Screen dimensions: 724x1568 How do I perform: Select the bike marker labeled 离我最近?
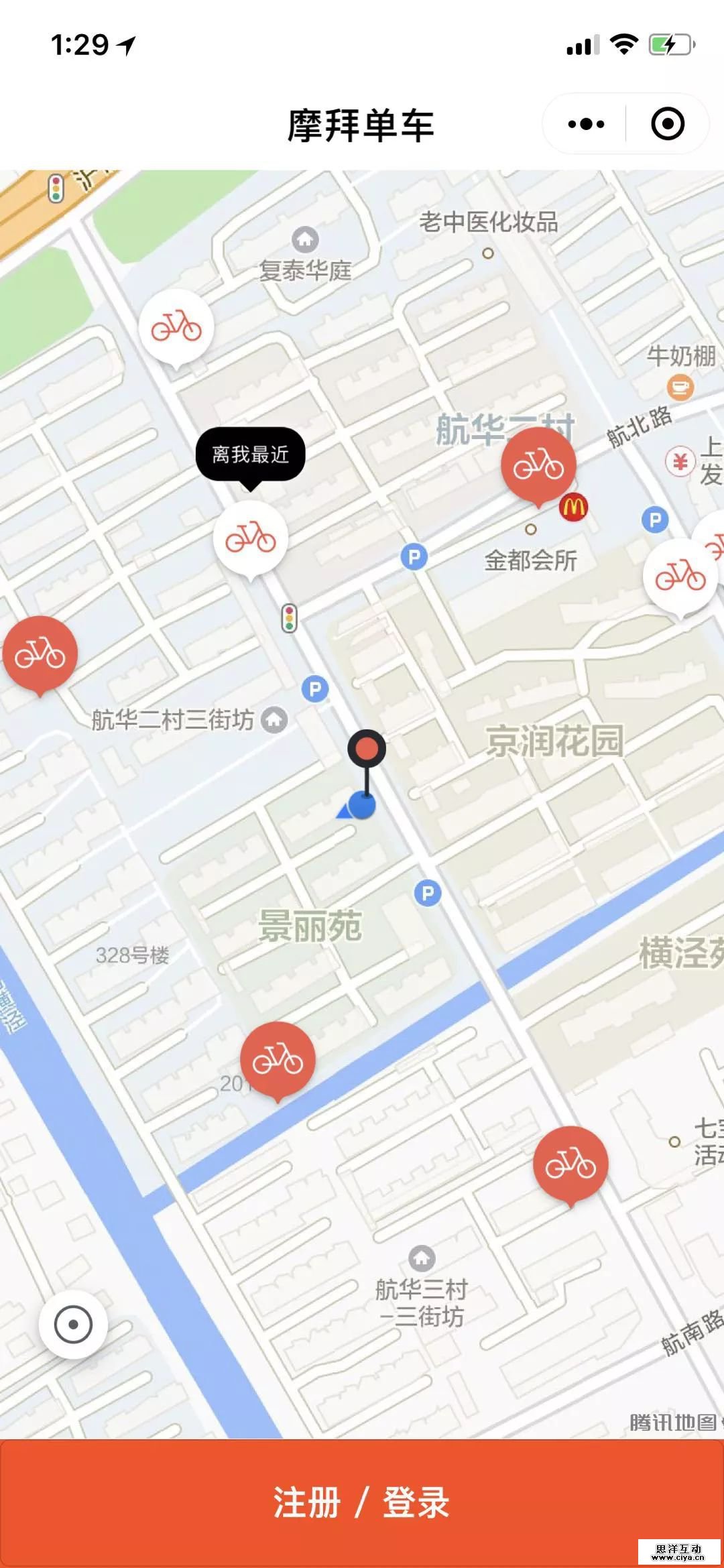pyautogui.click(x=251, y=538)
